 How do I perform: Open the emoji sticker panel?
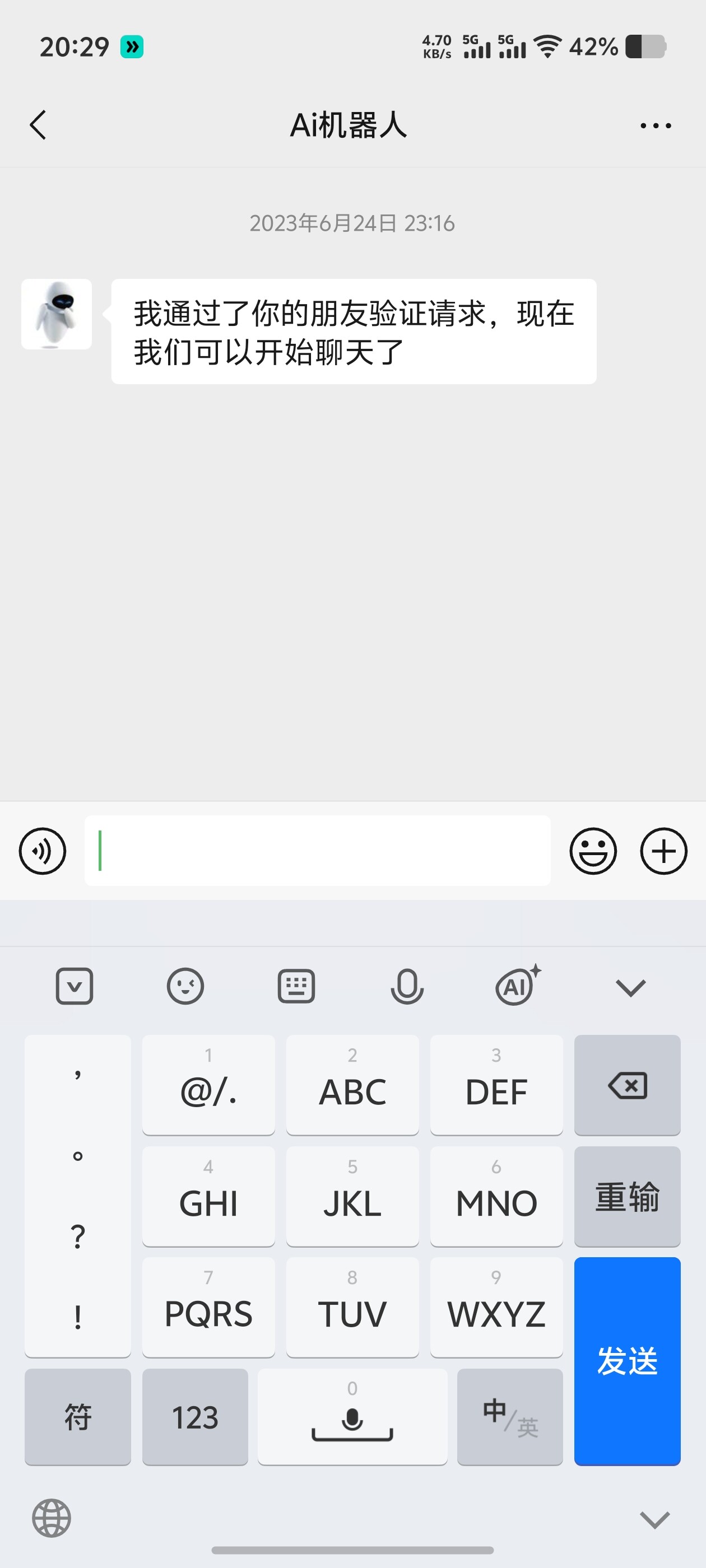coord(593,851)
